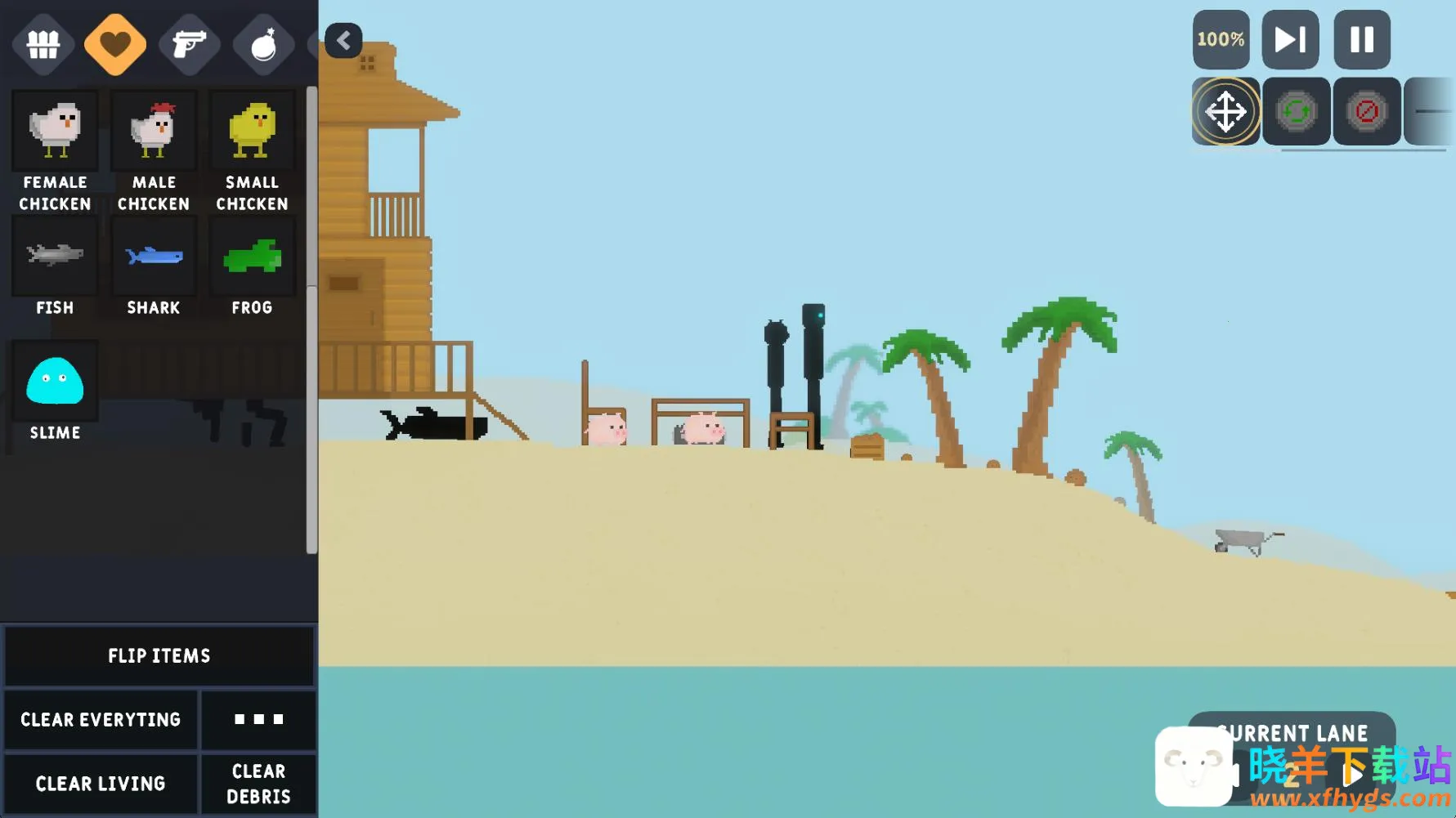The image size is (1456, 818).
Task: Collapse the item panel with back arrow
Action: [343, 40]
